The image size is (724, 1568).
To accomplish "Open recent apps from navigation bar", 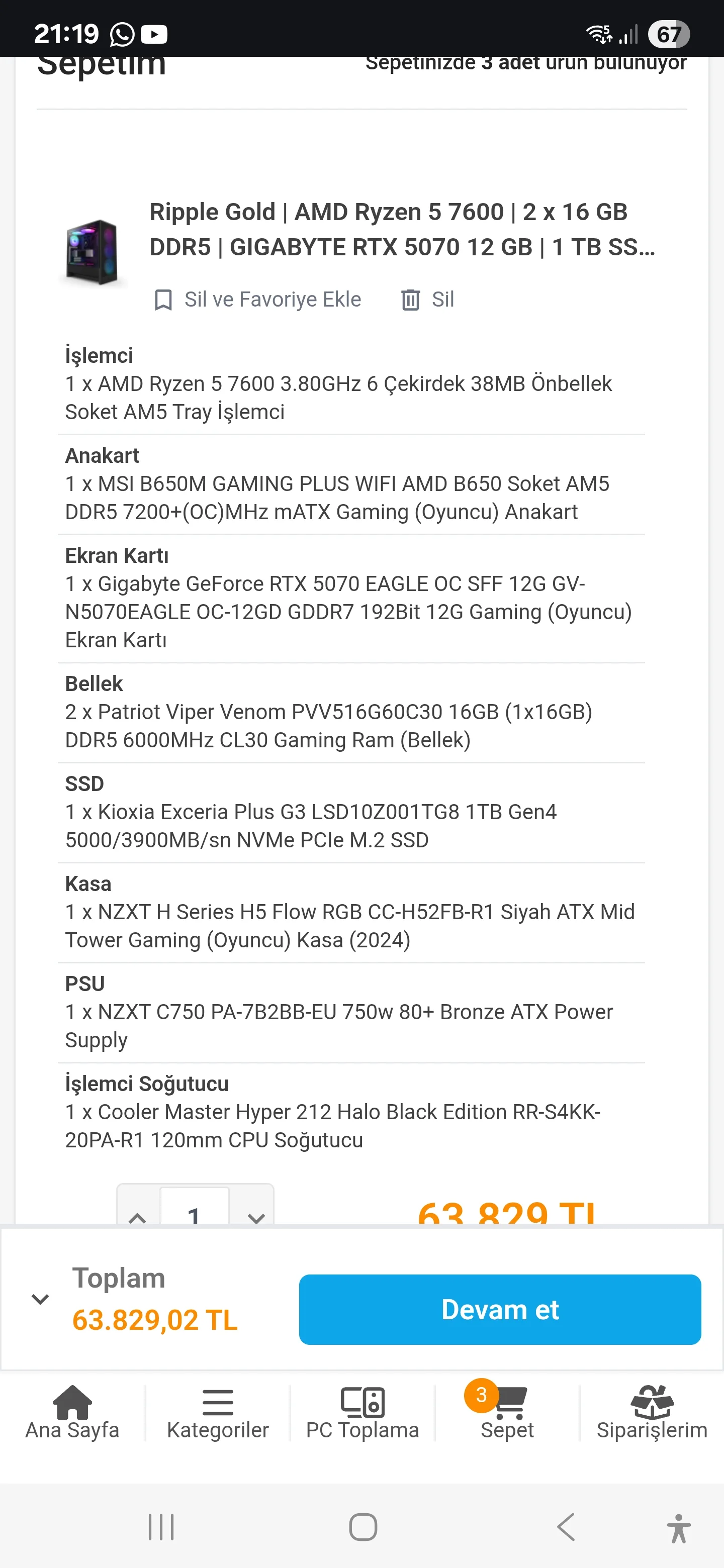I will [161, 1527].
